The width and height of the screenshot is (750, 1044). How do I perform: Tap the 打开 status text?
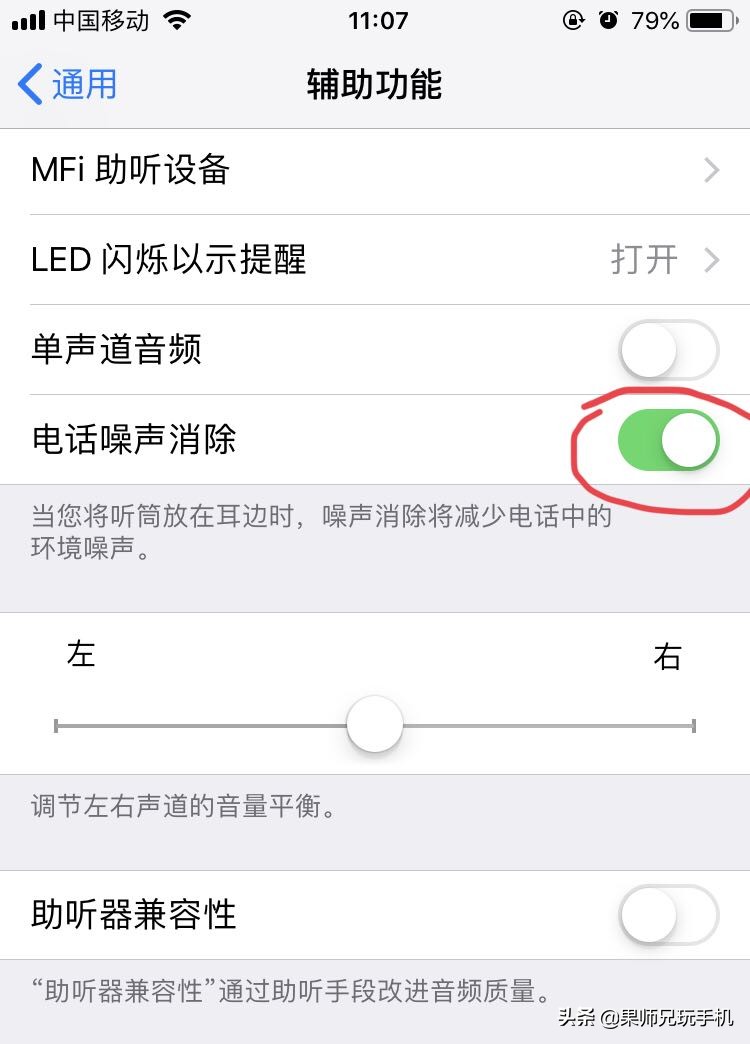645,260
